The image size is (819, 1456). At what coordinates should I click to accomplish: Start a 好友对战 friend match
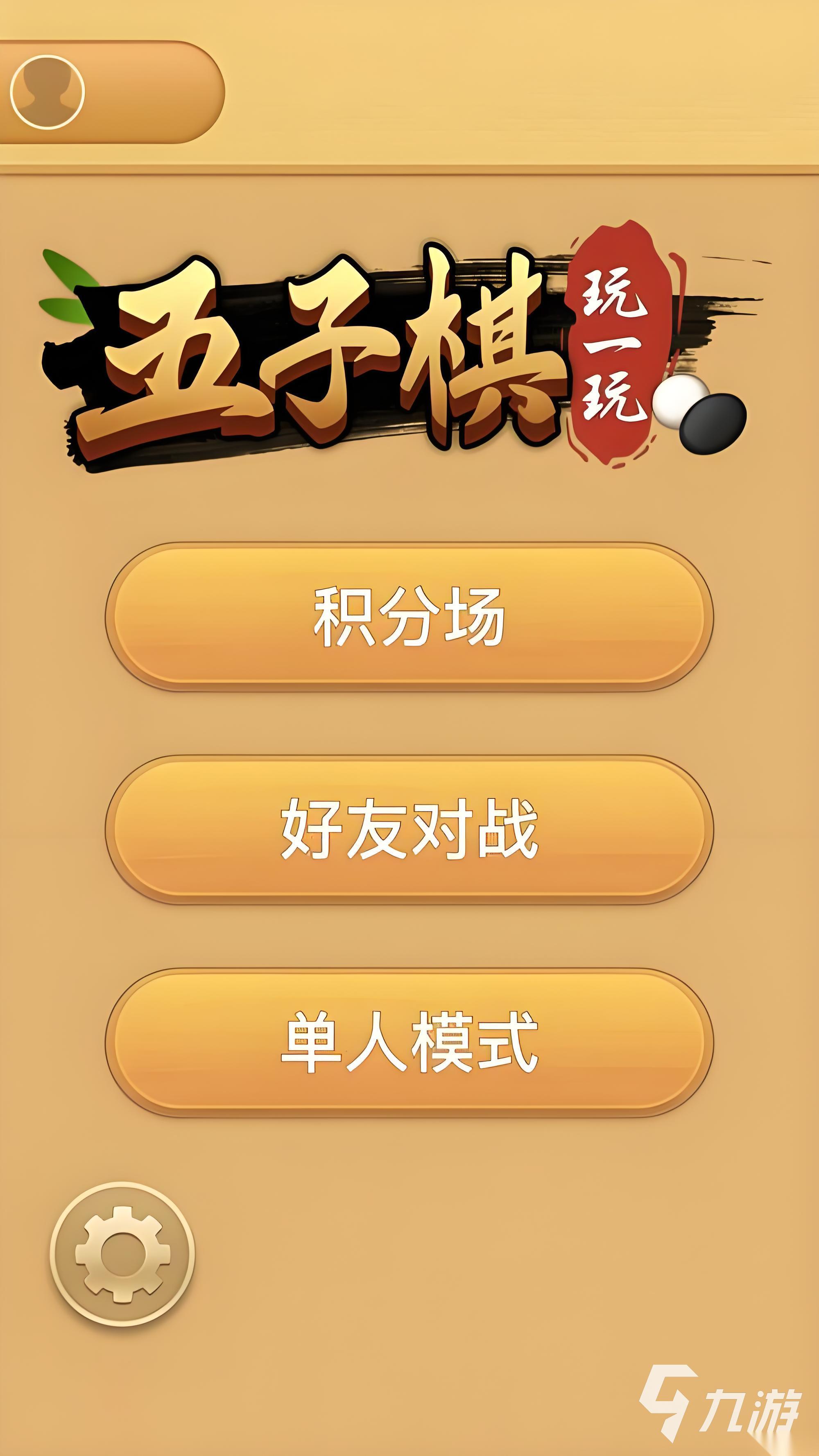[409, 829]
